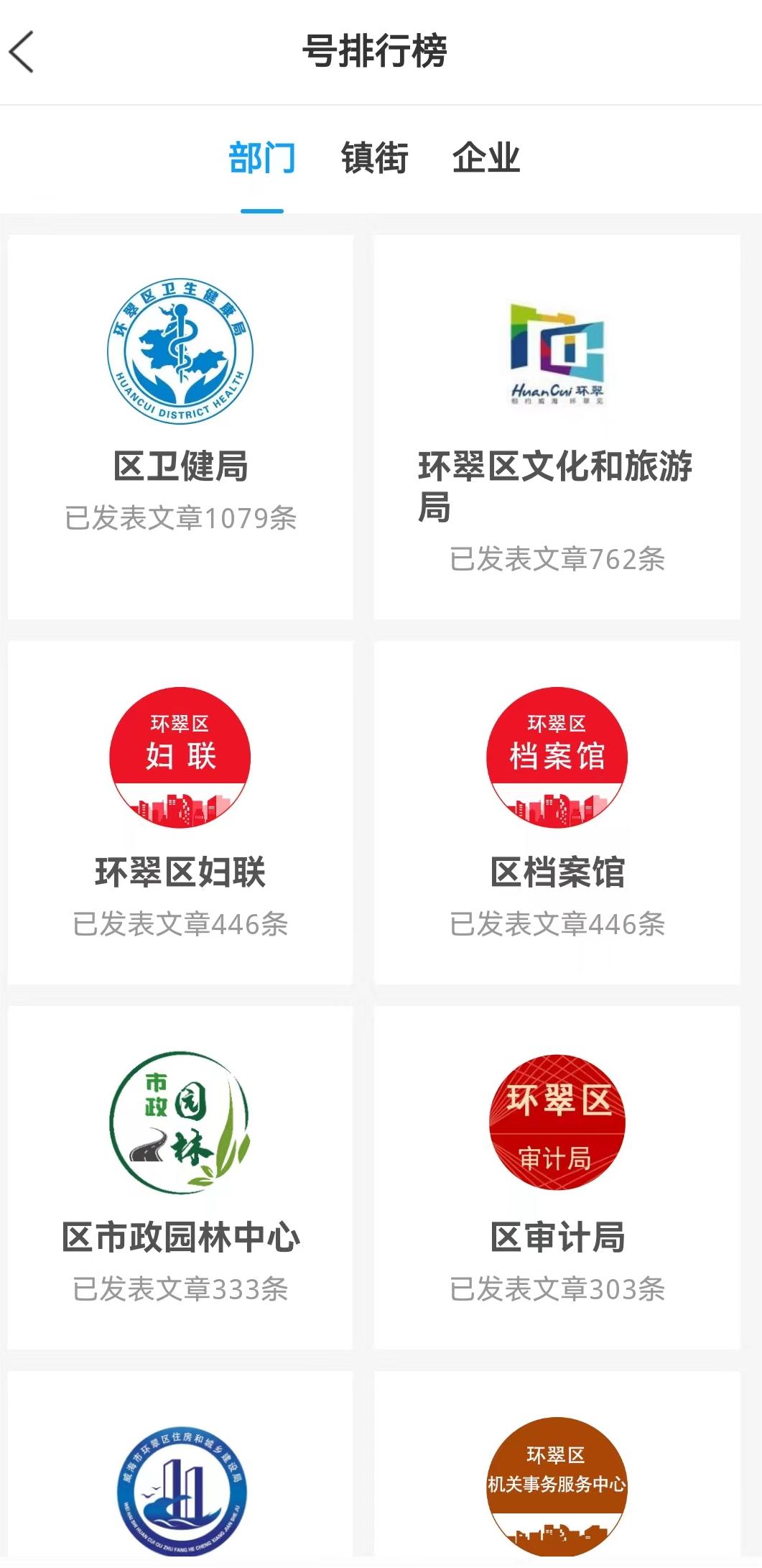Open the 区卫健局 card

pyautogui.click(x=180, y=427)
